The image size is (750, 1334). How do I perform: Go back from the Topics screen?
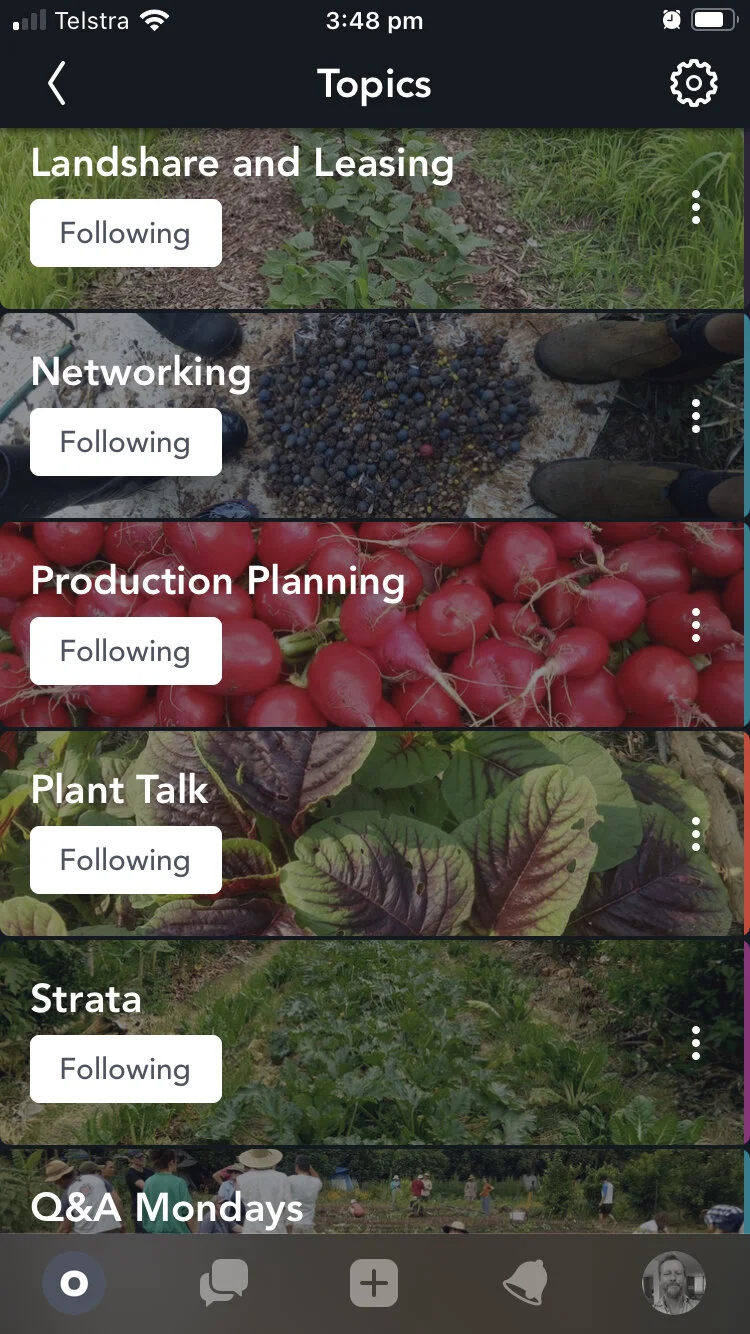click(57, 84)
